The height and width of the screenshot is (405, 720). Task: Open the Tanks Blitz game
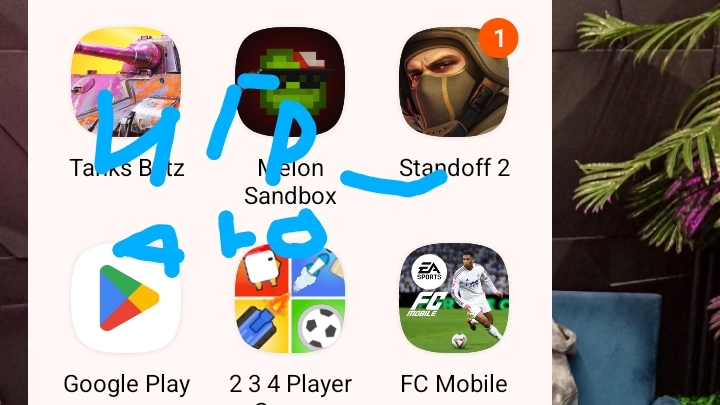pos(126,82)
